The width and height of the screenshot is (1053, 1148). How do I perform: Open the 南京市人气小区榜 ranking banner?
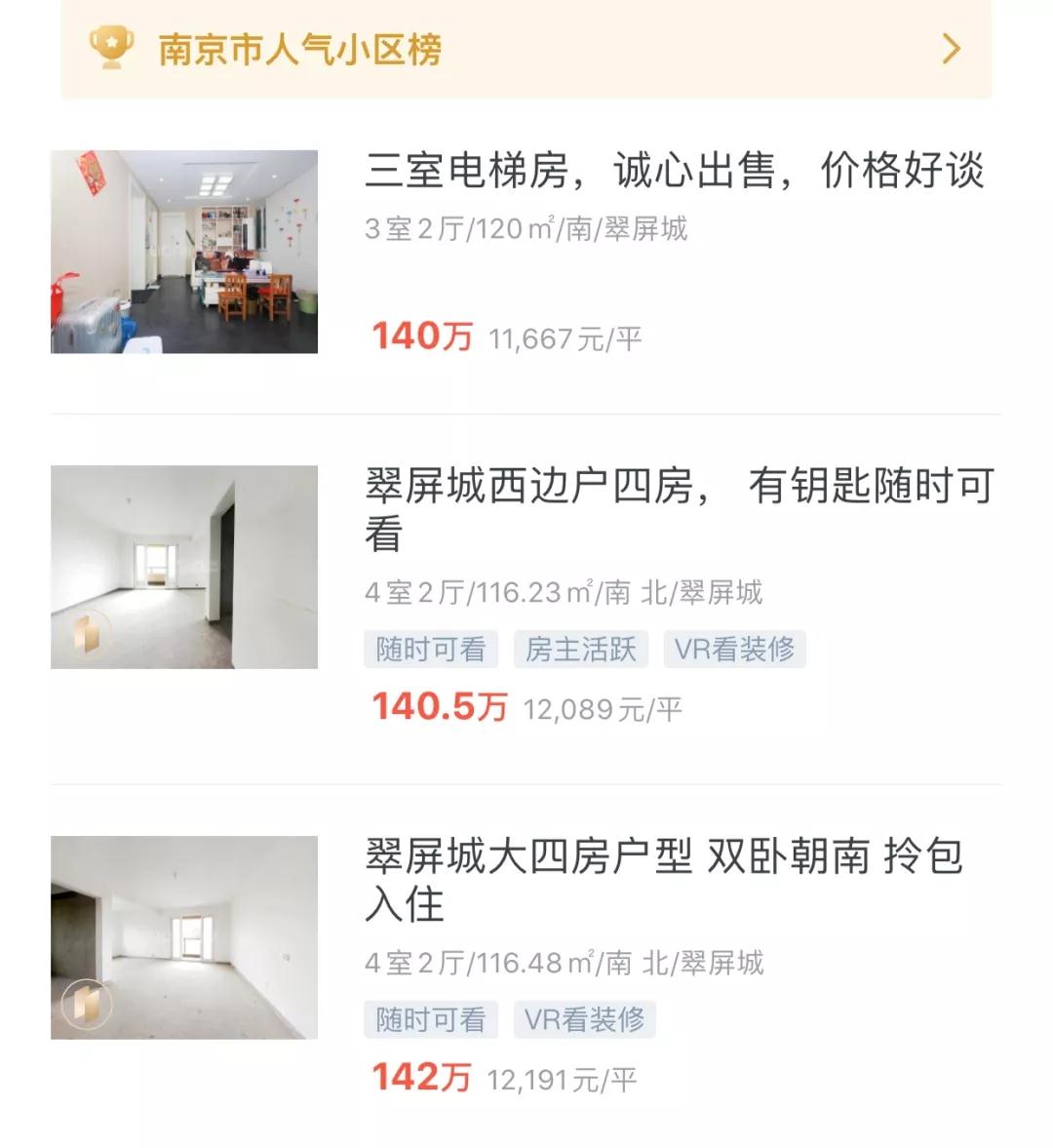pos(526,49)
